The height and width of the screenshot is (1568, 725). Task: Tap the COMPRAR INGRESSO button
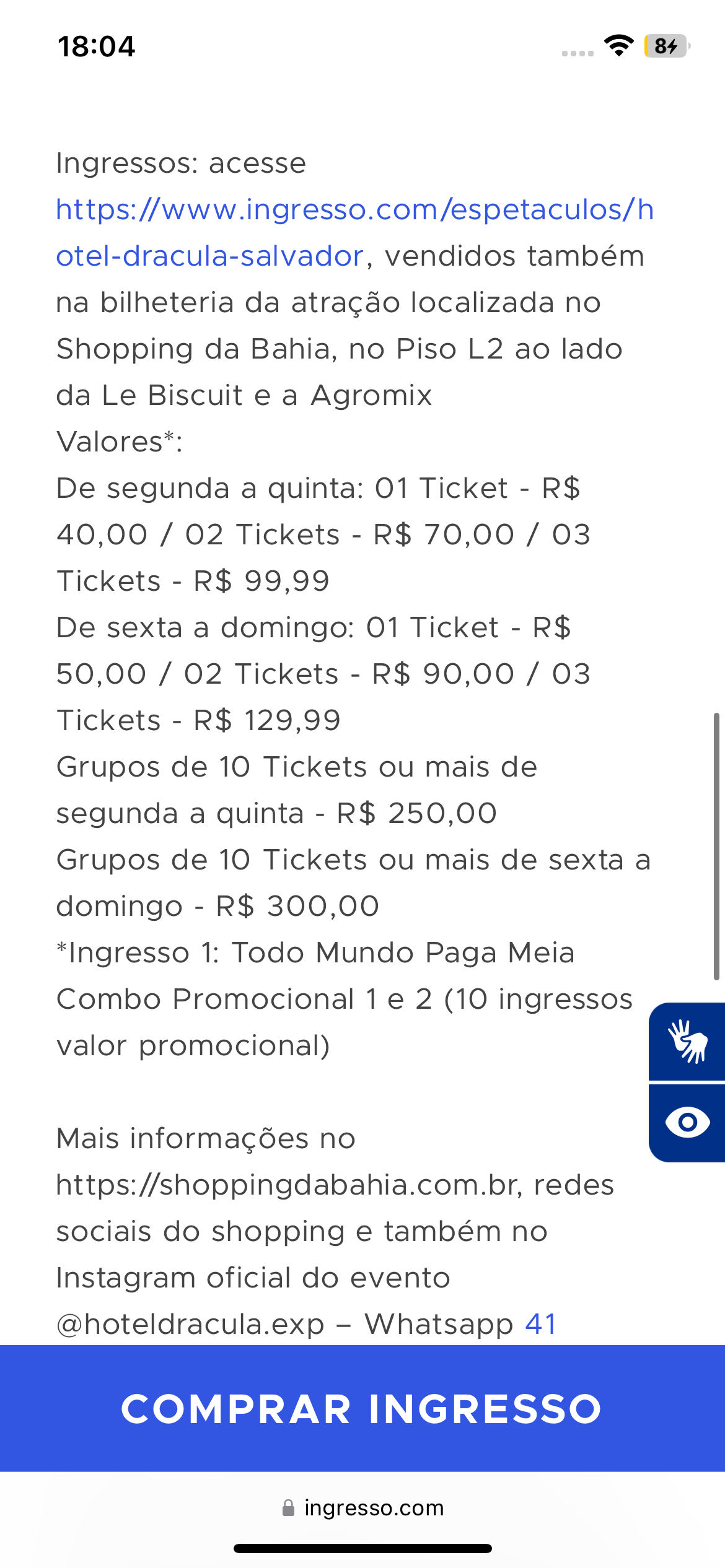[x=362, y=1409]
